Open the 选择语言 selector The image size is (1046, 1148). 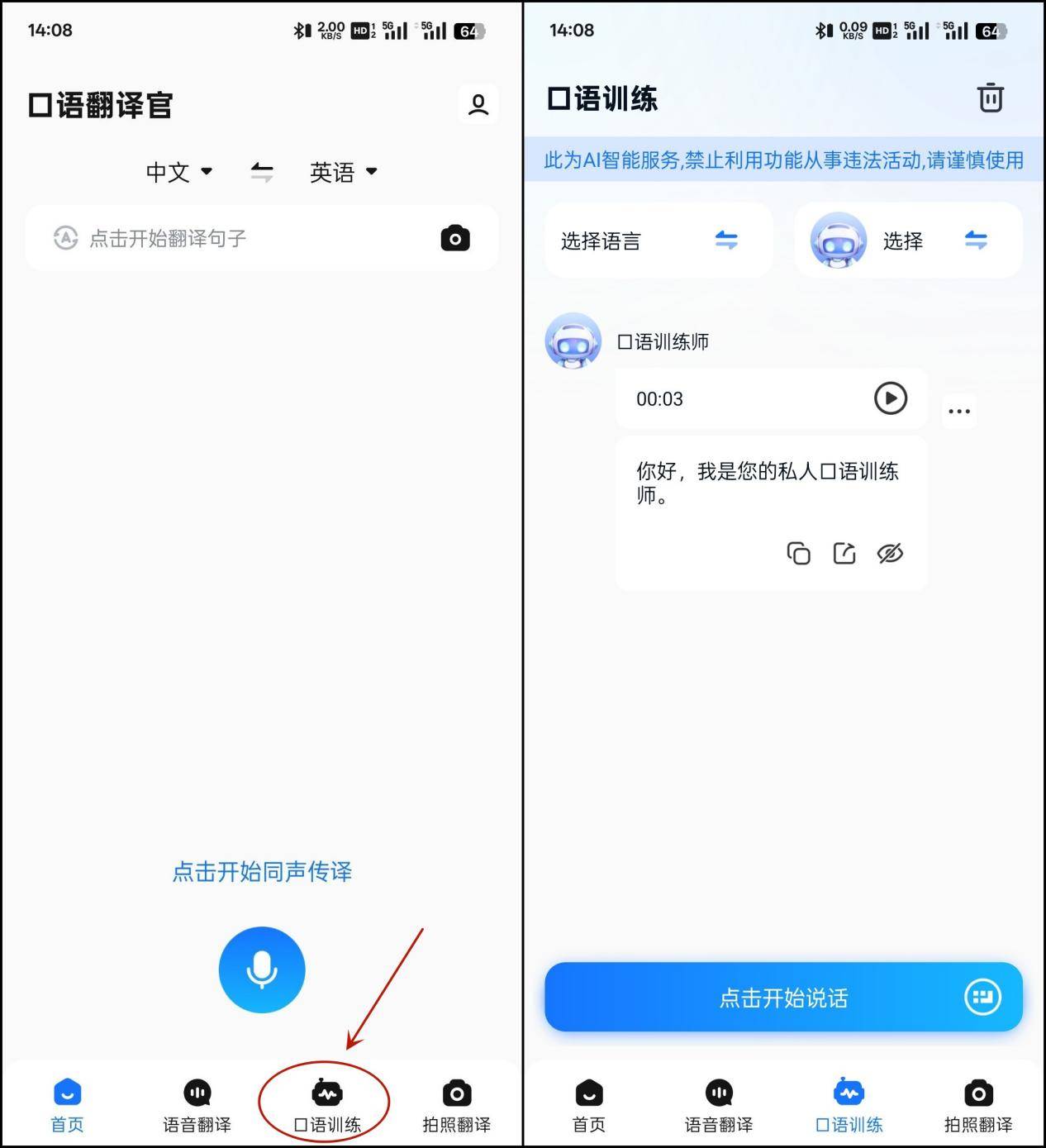[658, 241]
